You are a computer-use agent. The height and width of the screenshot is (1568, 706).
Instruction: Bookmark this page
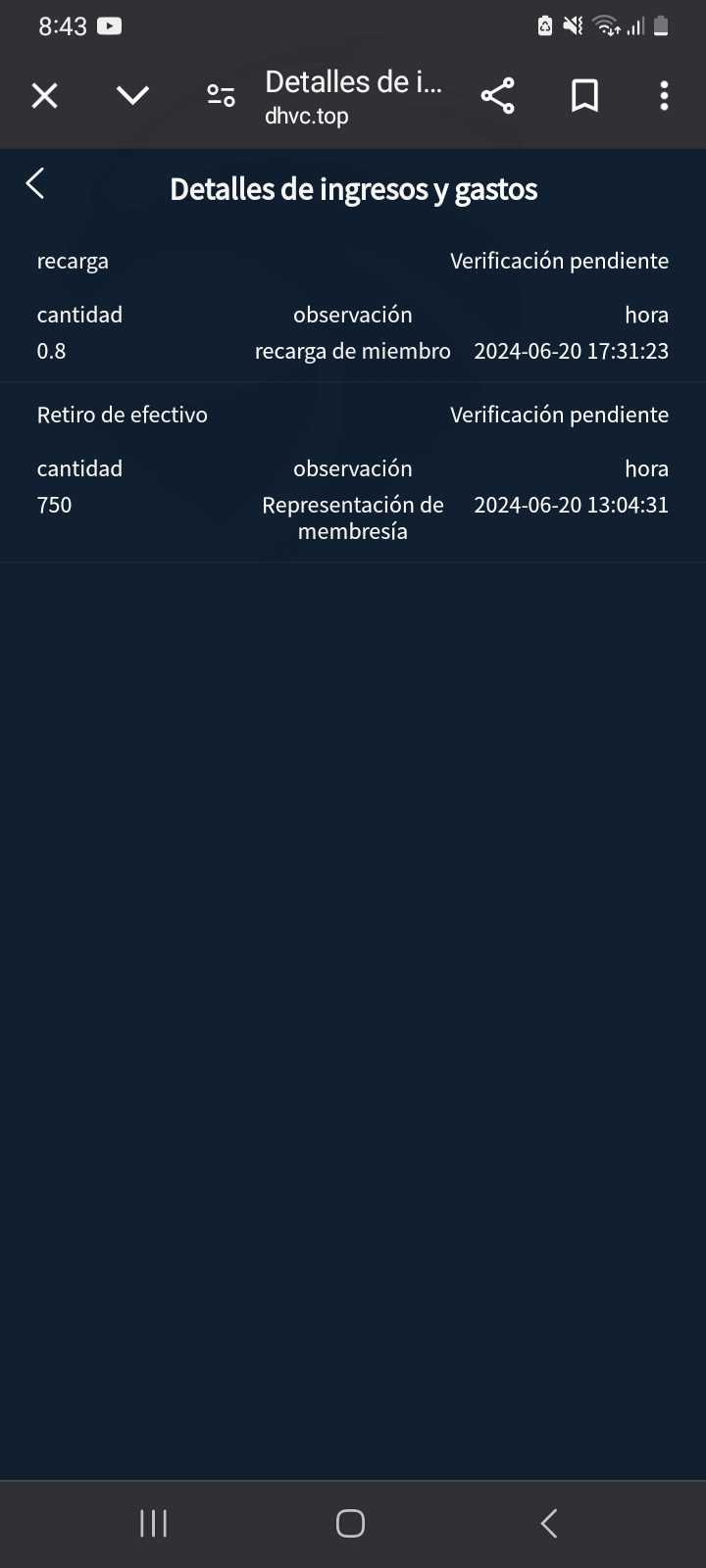(585, 96)
